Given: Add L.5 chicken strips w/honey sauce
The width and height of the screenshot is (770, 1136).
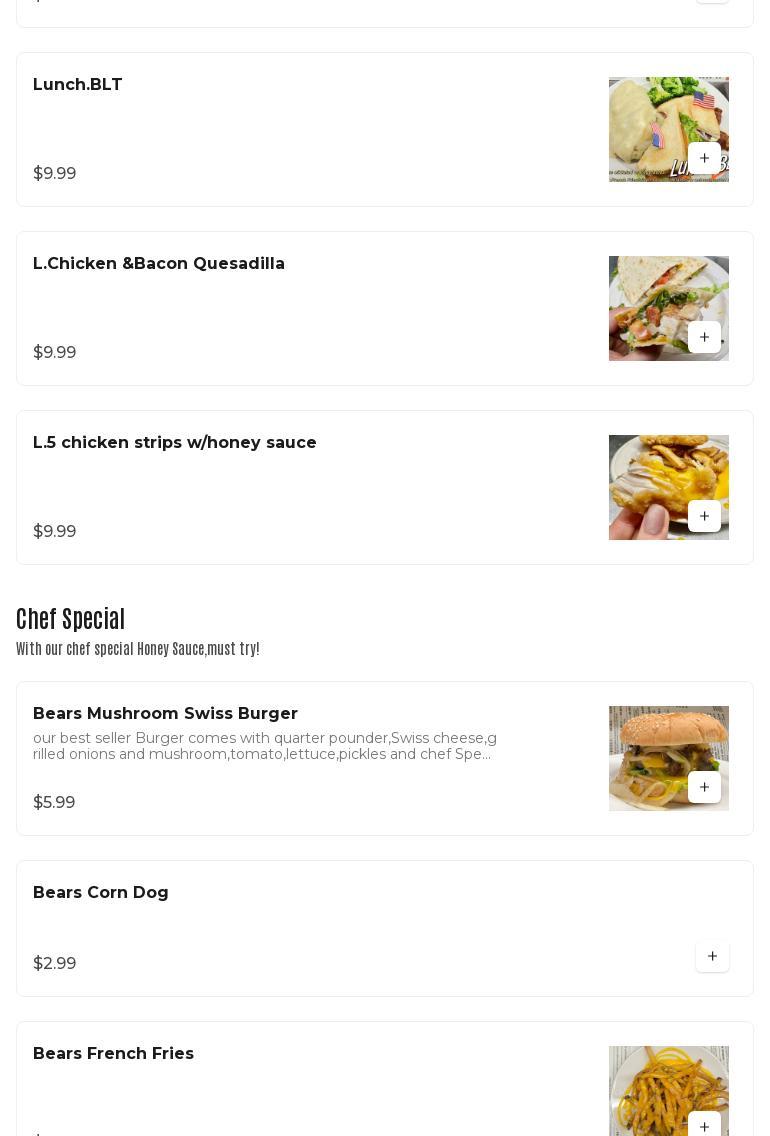Looking at the screenshot, I should (x=704, y=517).
